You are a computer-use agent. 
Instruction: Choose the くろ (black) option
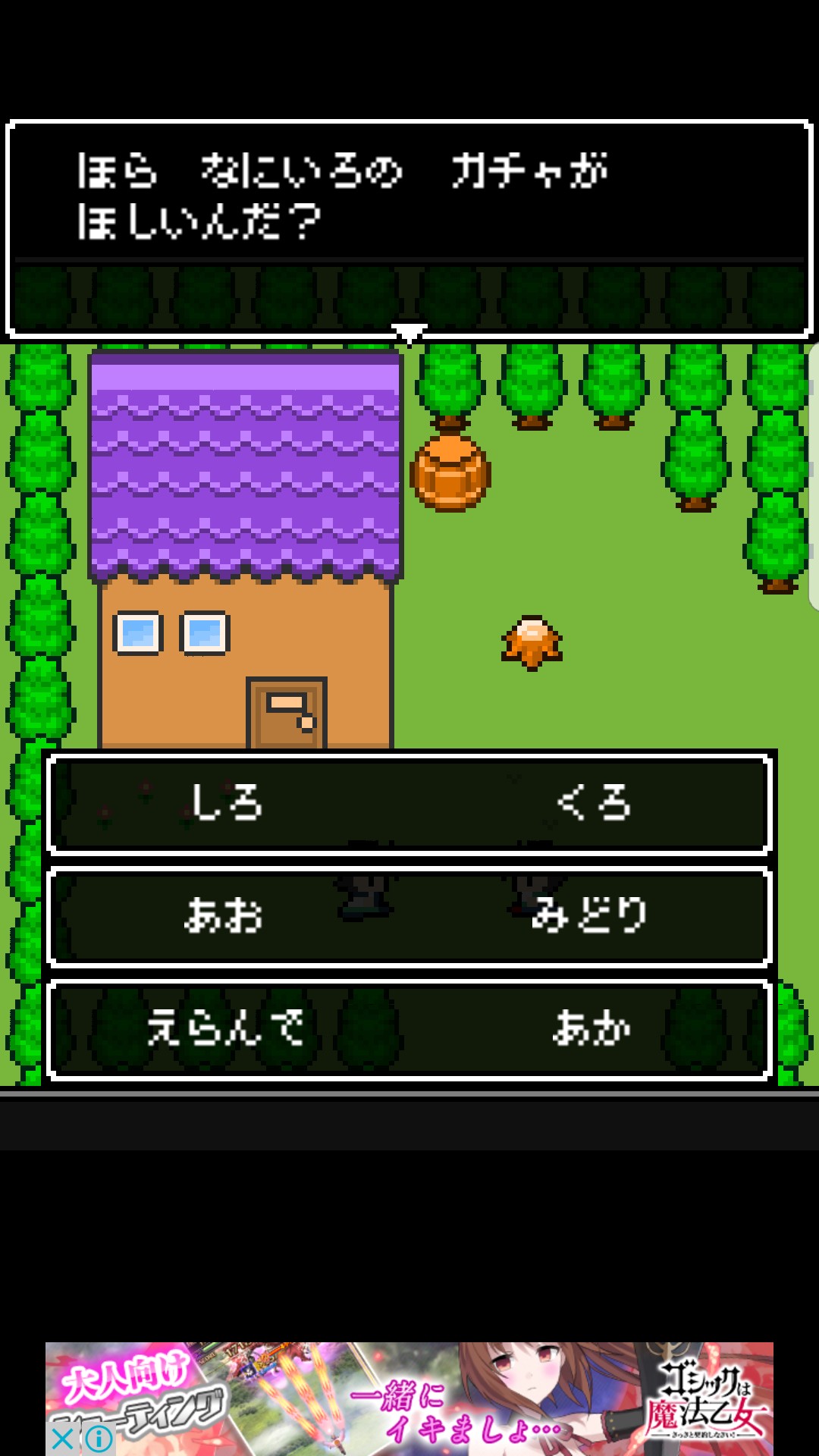click(x=594, y=802)
